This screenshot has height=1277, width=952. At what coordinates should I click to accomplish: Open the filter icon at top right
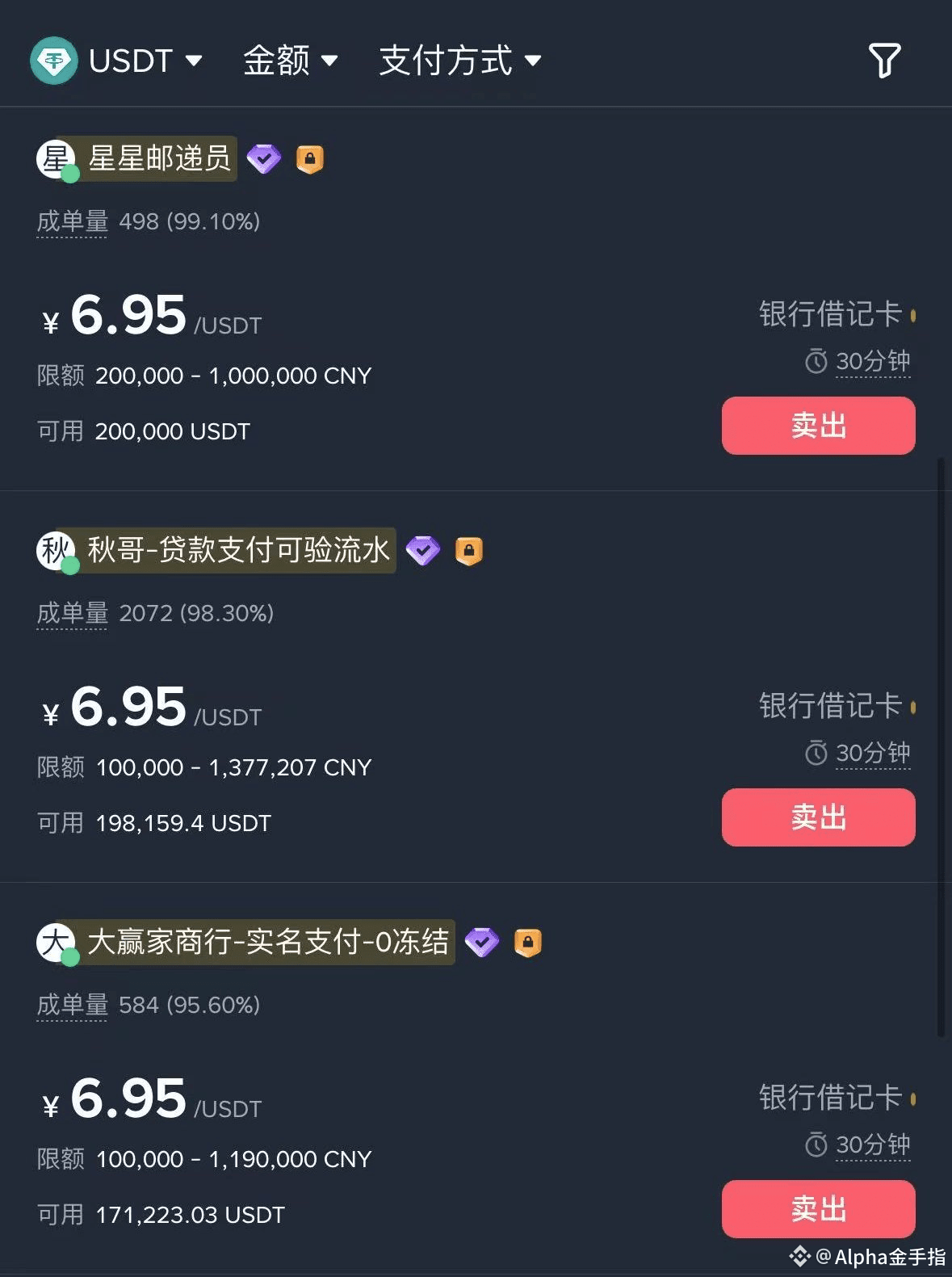[885, 58]
